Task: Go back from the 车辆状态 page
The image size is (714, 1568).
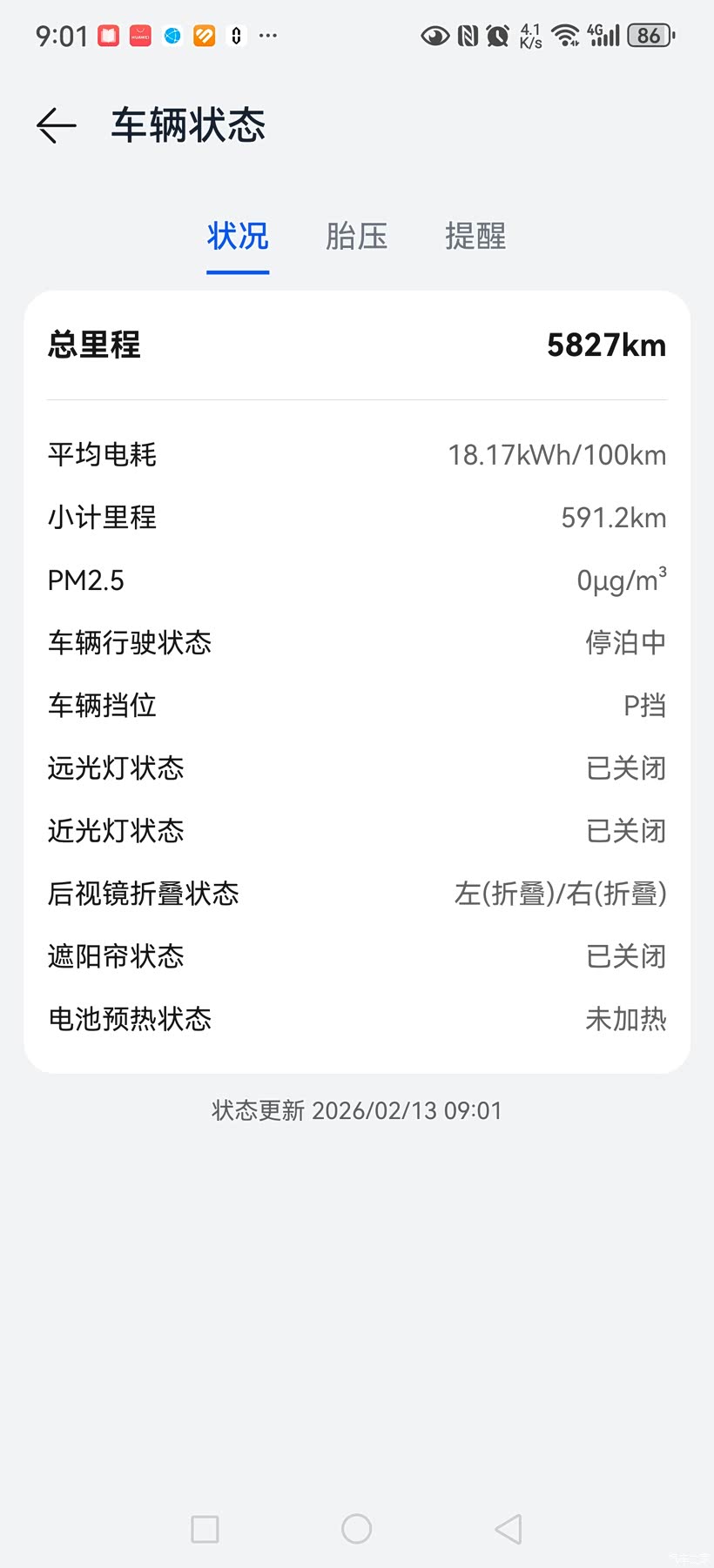Action: click(x=57, y=125)
